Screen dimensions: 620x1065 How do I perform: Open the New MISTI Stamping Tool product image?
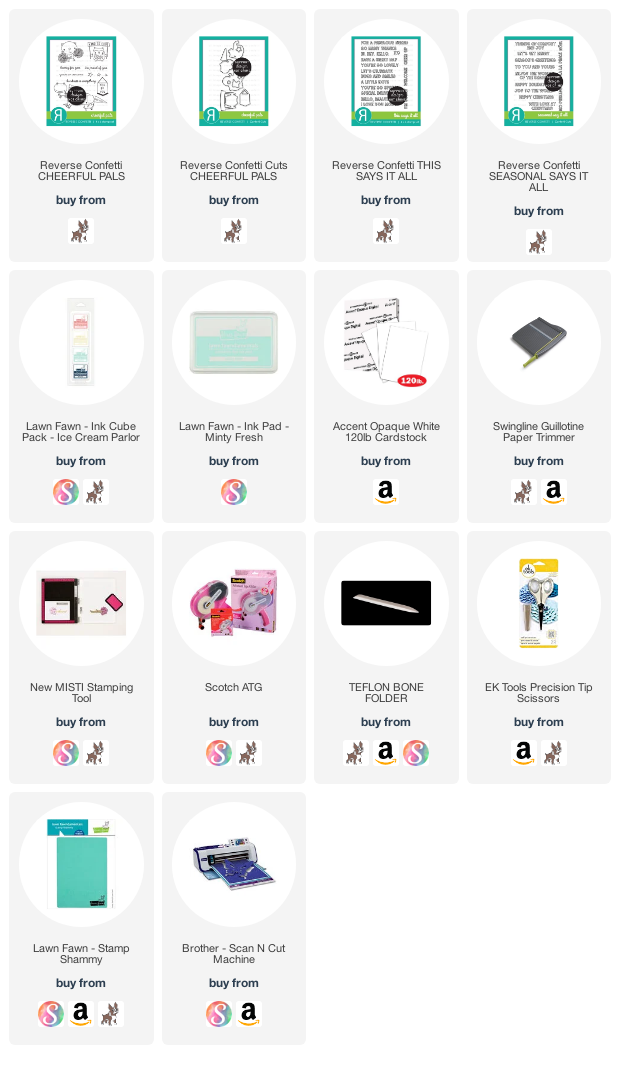point(81,603)
